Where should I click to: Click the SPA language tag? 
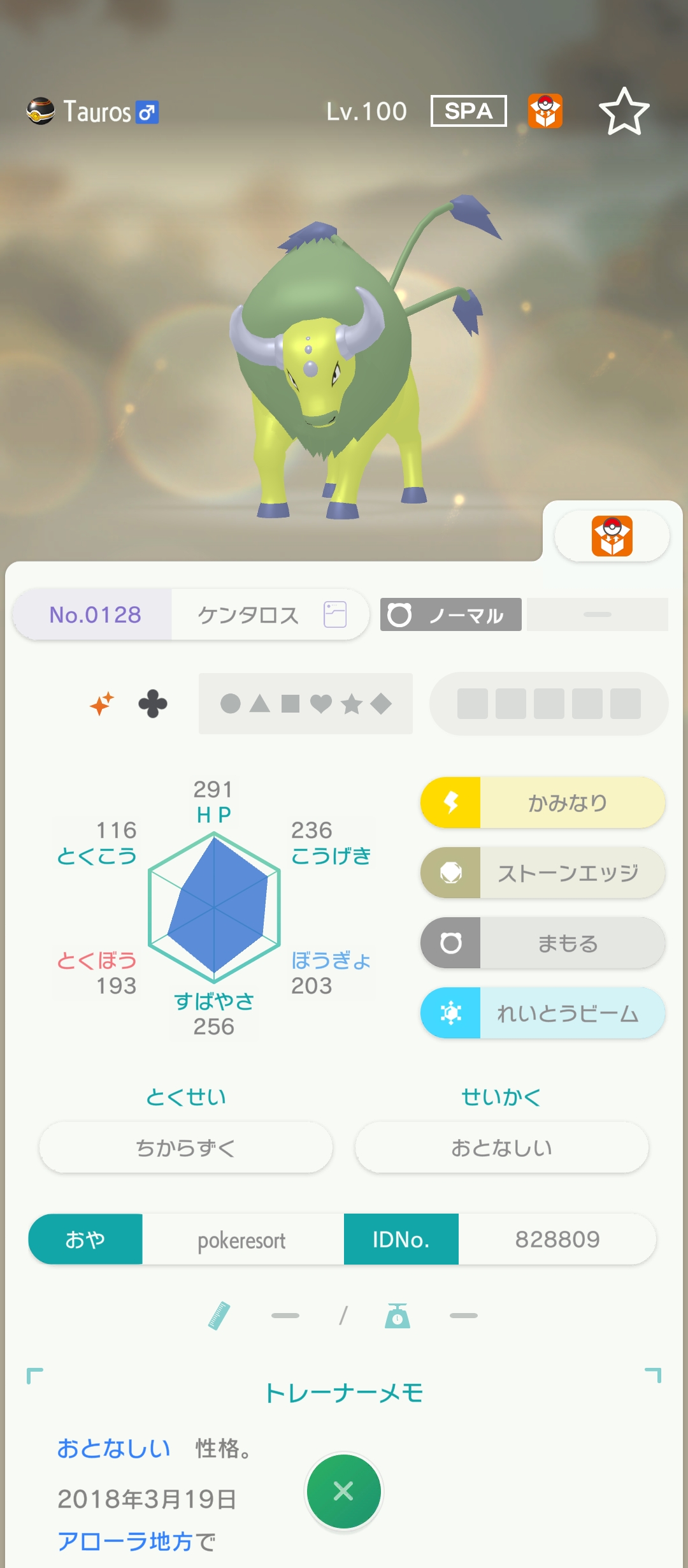[x=468, y=111]
